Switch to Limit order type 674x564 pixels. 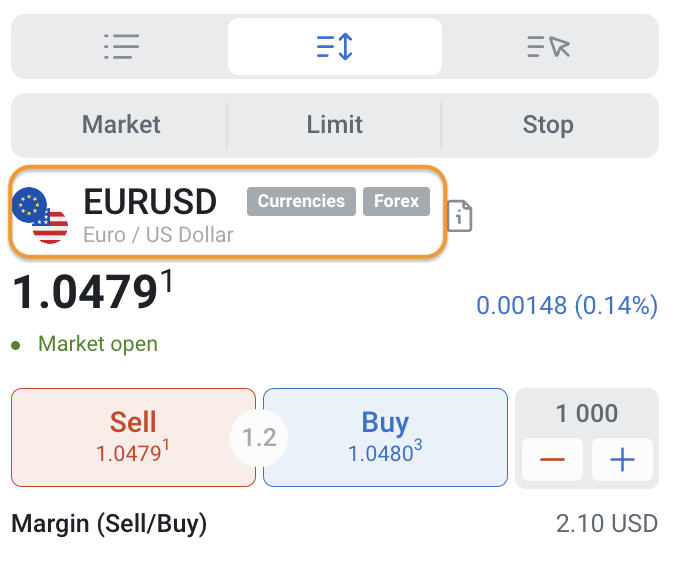(335, 125)
